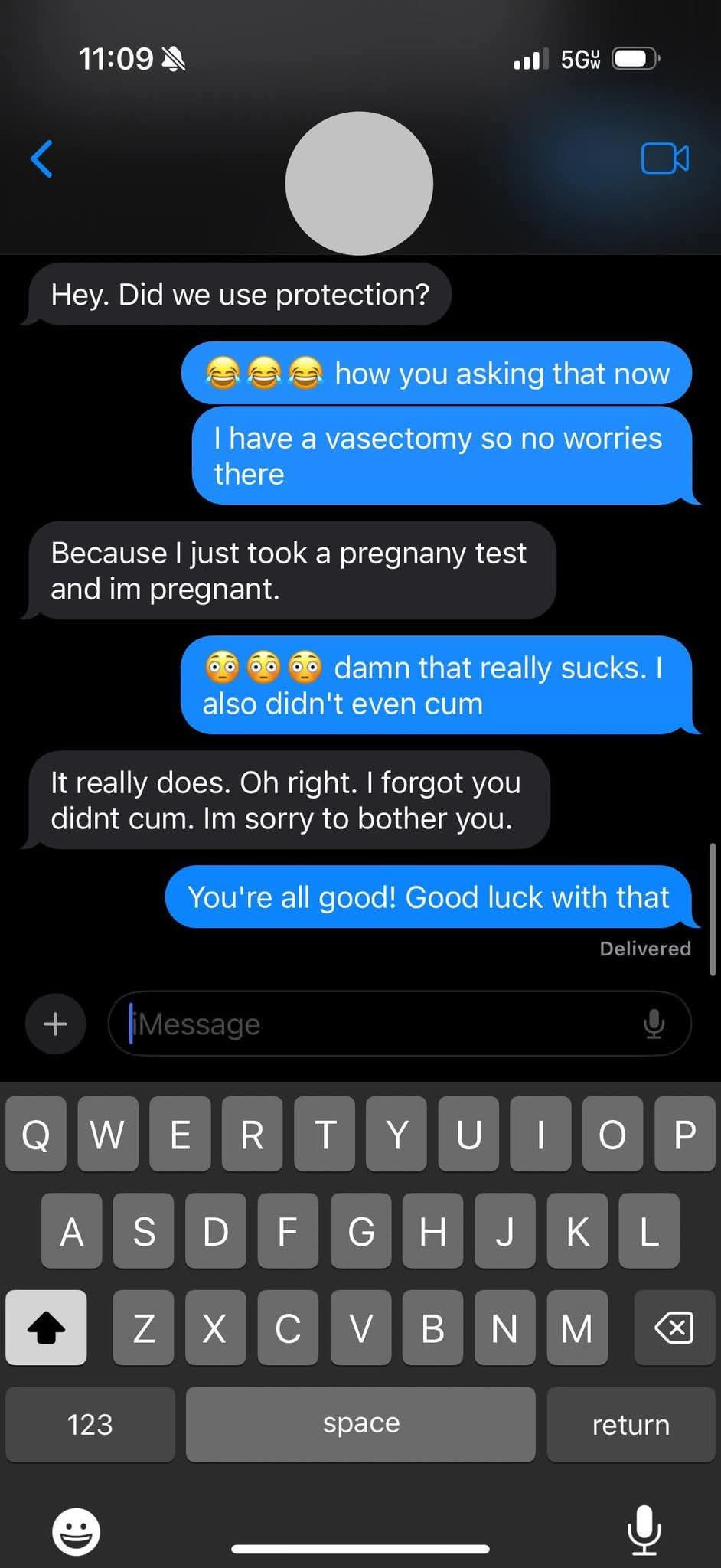This screenshot has height=1568, width=721.
Task: Tap the shift key
Action: click(x=46, y=1328)
